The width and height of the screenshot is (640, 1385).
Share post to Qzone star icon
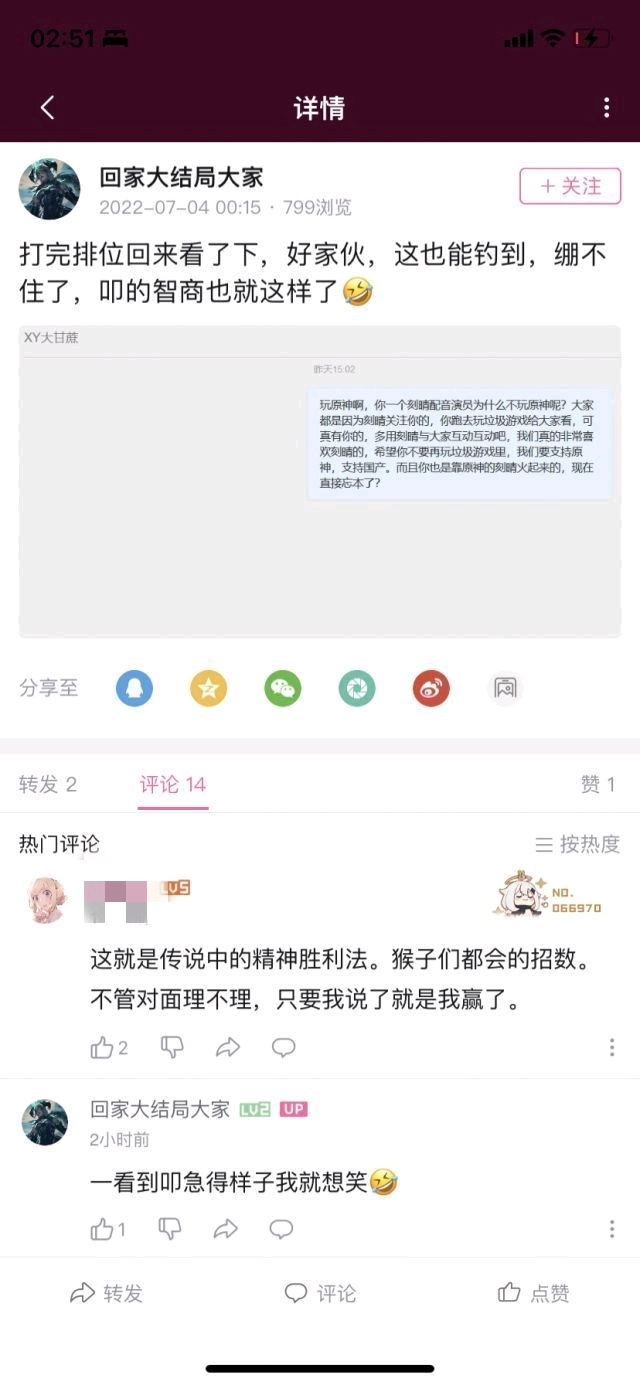(209, 688)
